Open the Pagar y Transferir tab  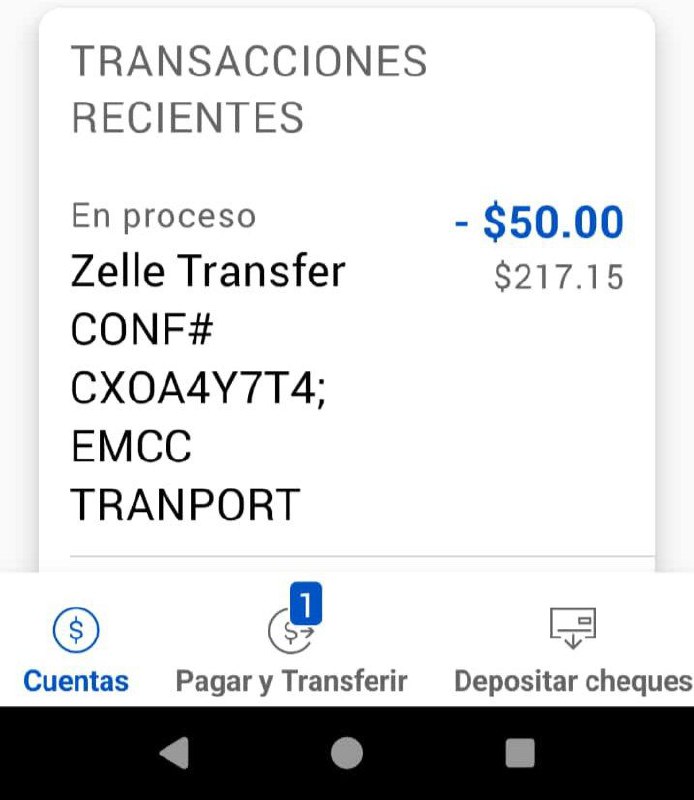[291, 652]
